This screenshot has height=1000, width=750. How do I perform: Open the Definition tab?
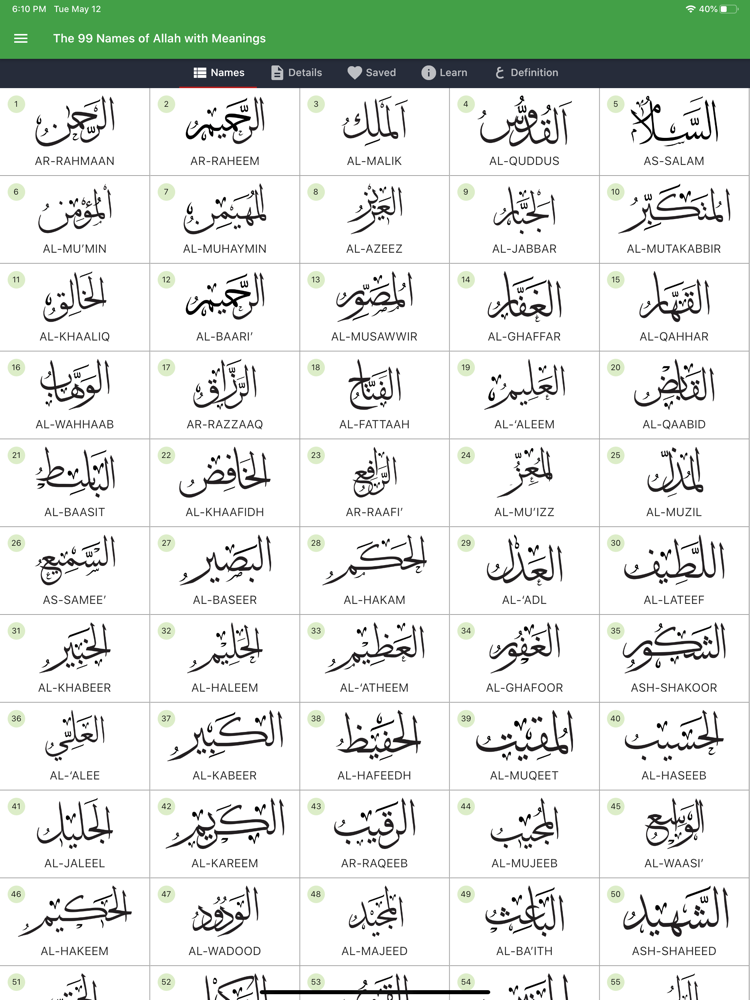[526, 72]
